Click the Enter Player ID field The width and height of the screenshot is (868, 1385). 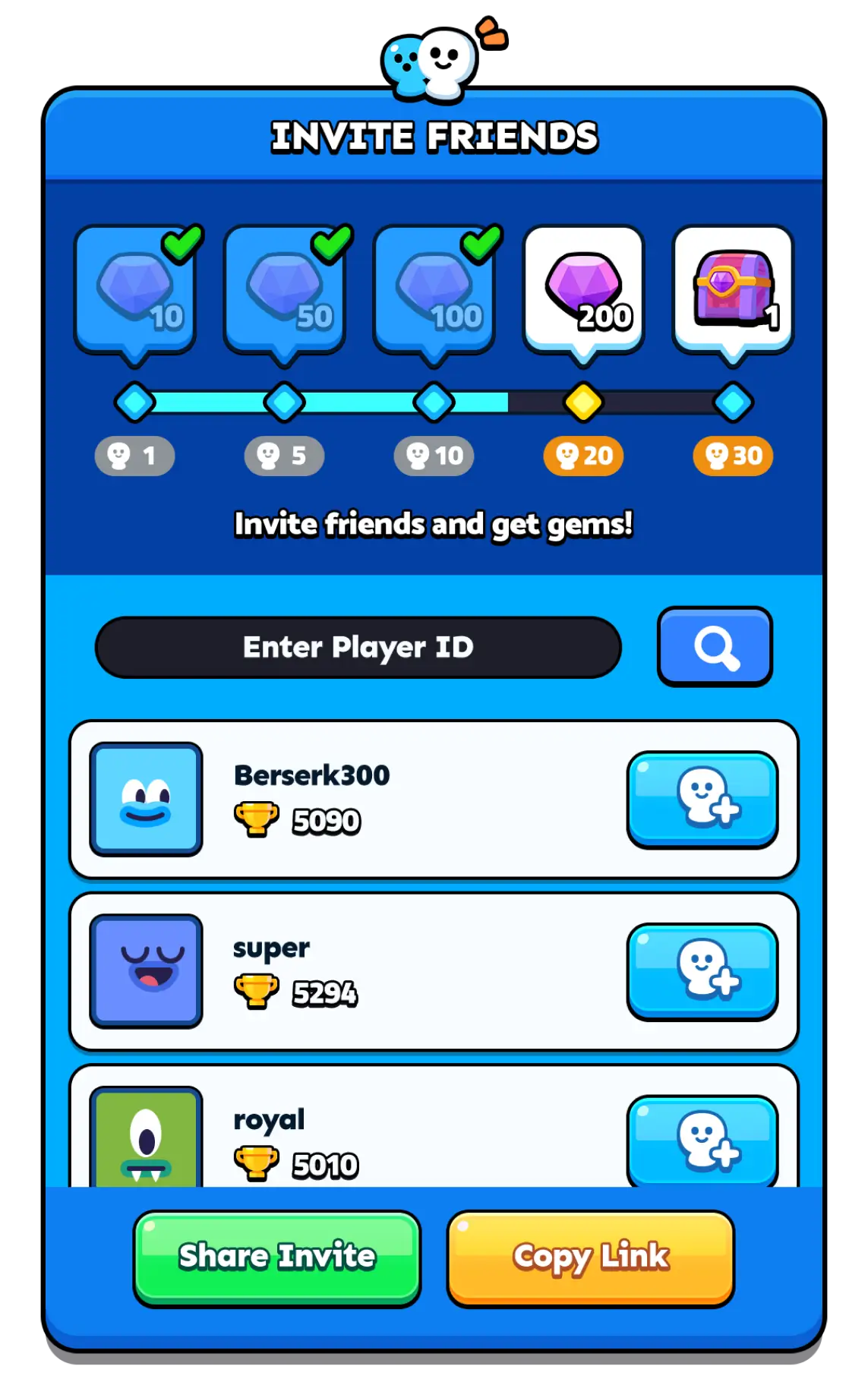tap(357, 646)
